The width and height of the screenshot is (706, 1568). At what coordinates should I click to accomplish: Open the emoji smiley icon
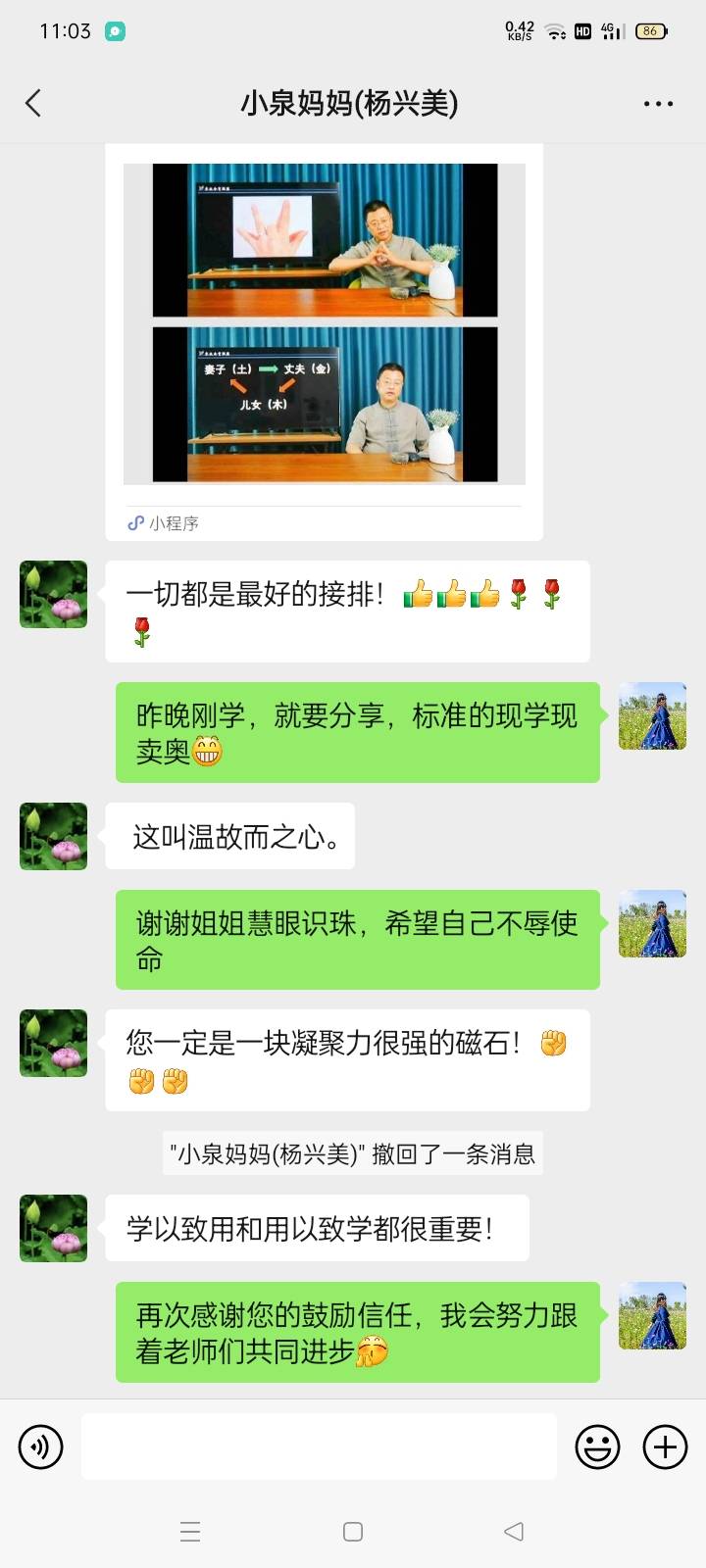[597, 1446]
